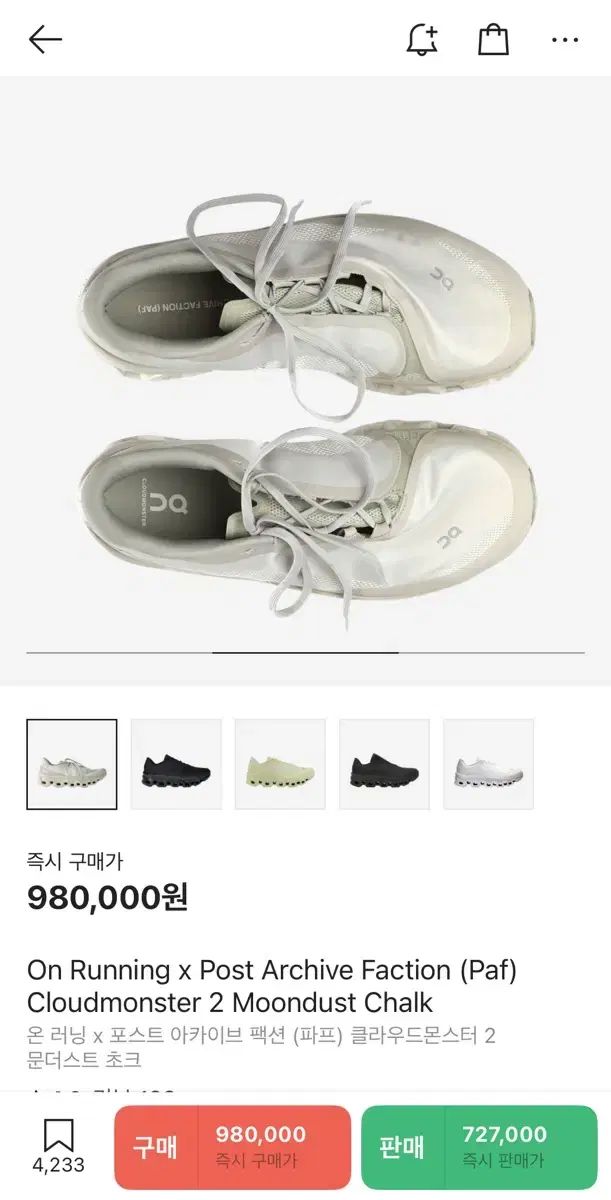Select the first black shoe thumbnail
The image size is (611, 1200).
(x=176, y=764)
